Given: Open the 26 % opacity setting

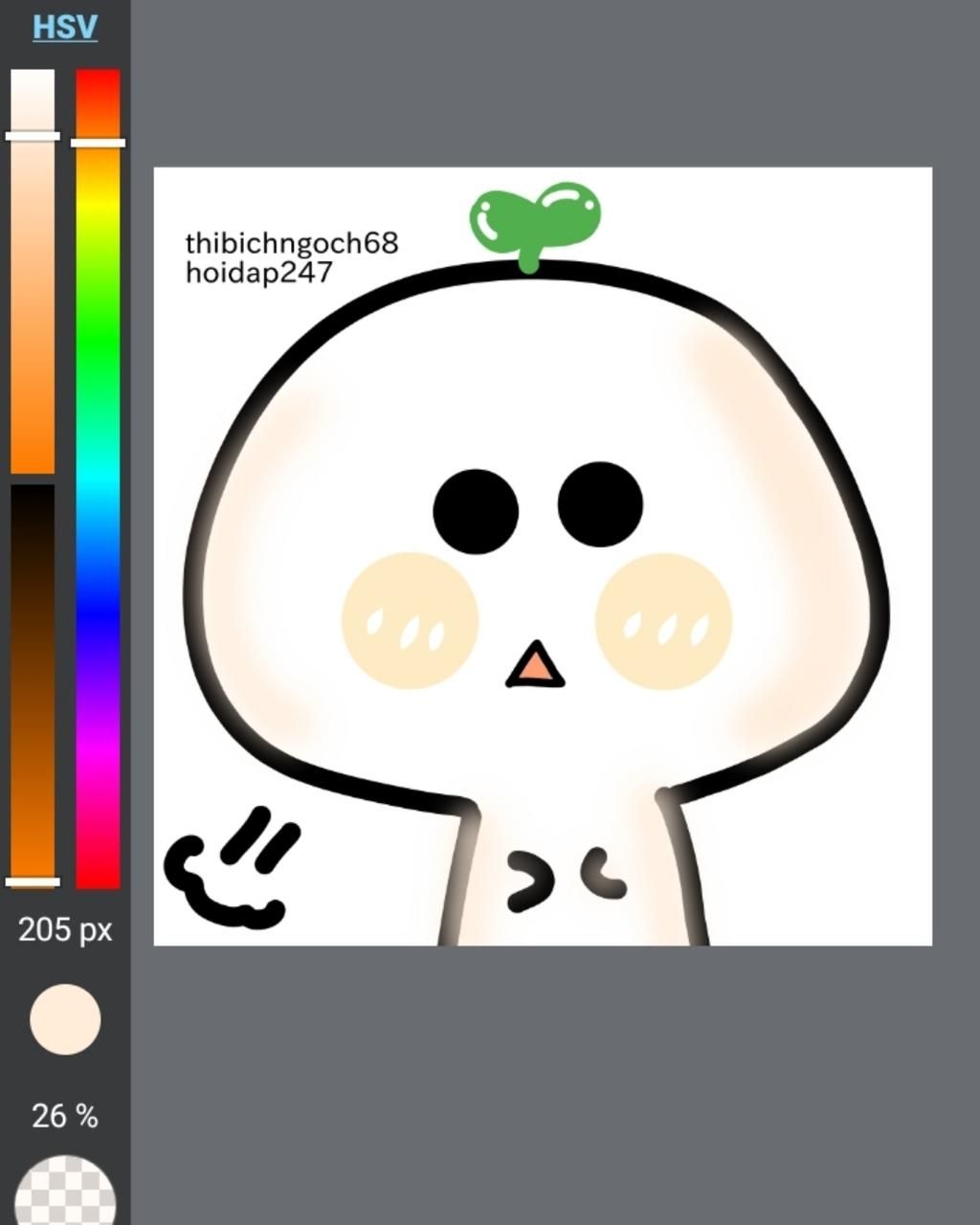Looking at the screenshot, I should coord(65,1116).
